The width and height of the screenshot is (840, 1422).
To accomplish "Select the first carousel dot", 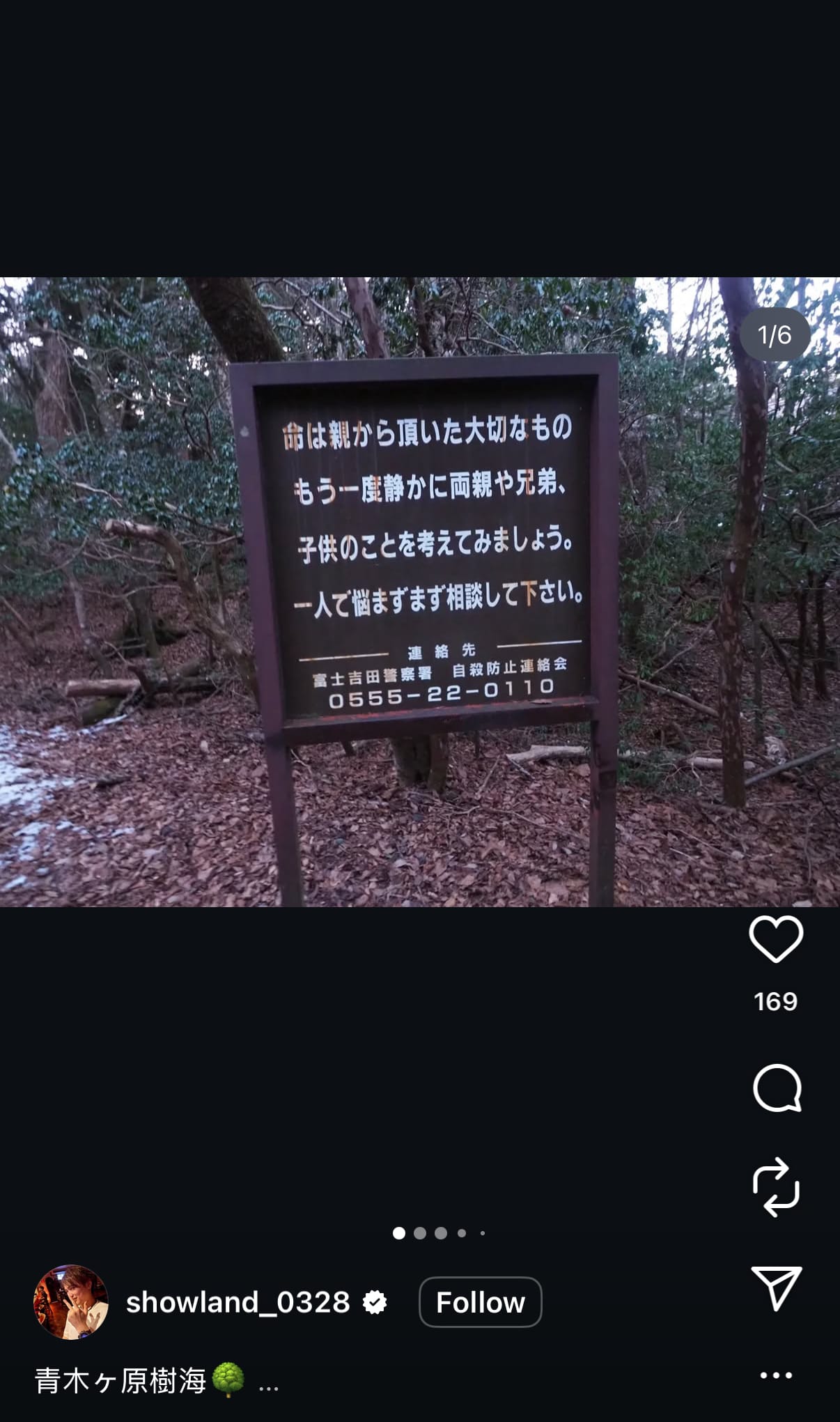I will pos(400,1232).
